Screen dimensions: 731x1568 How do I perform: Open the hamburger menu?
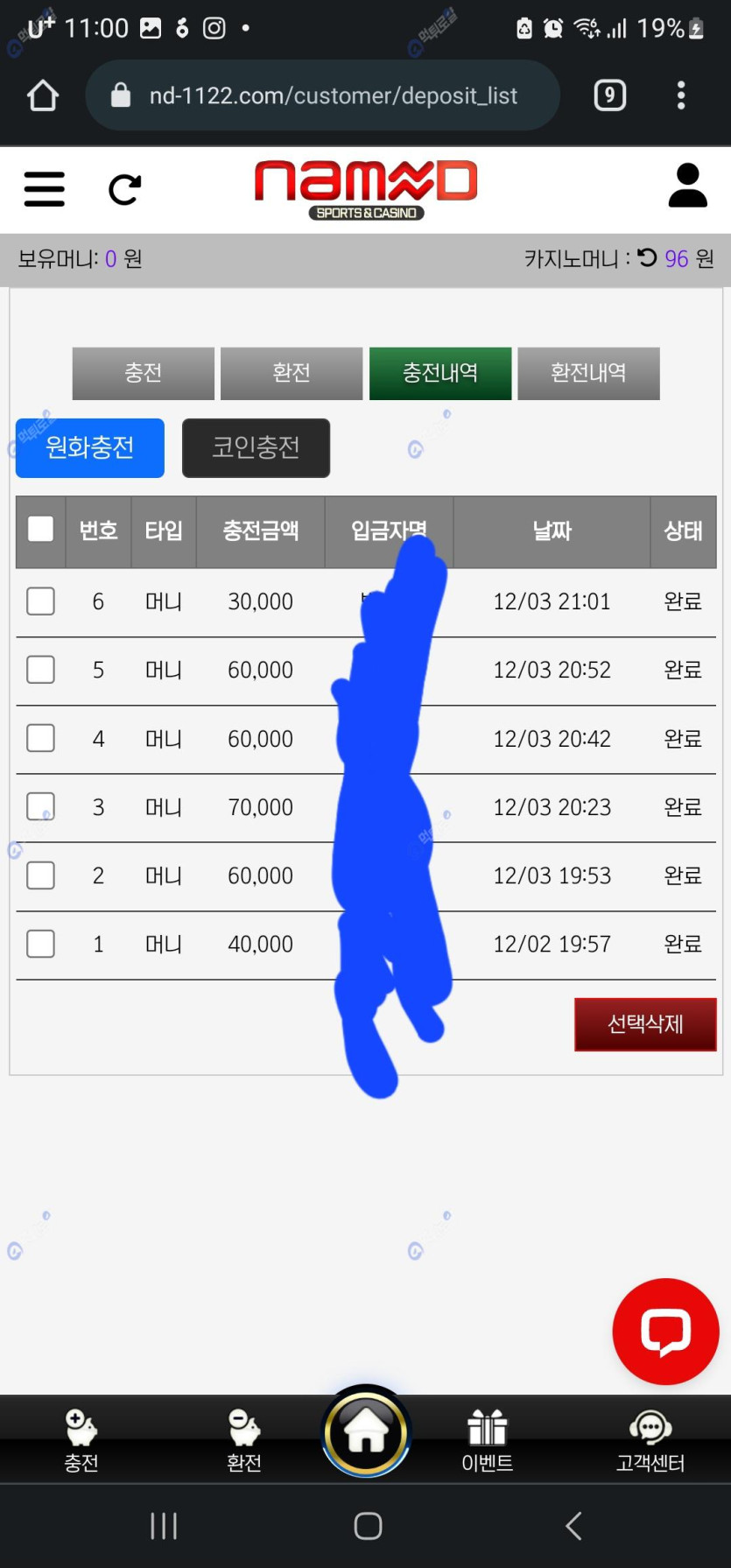pyautogui.click(x=45, y=188)
